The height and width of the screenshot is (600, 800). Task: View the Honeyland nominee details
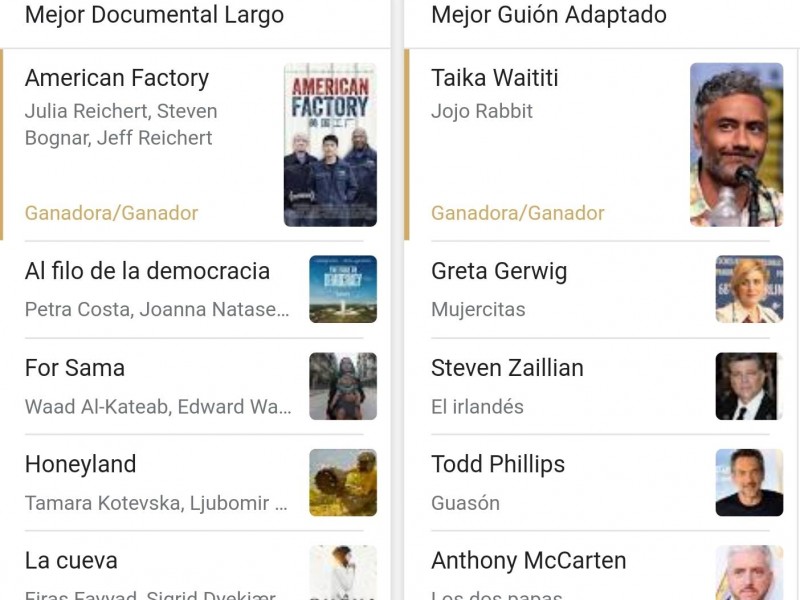coord(160,483)
